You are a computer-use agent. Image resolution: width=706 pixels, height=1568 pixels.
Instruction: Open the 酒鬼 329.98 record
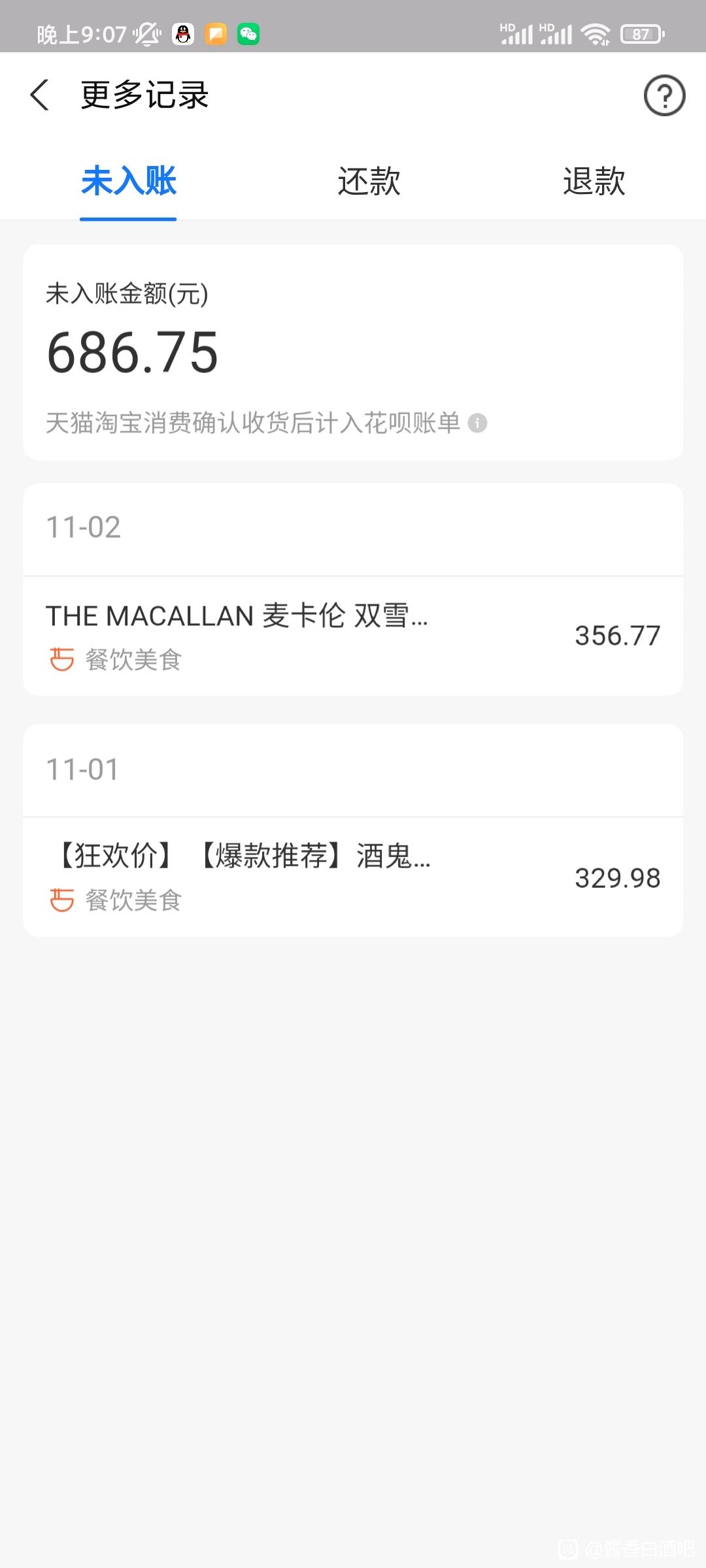353,877
